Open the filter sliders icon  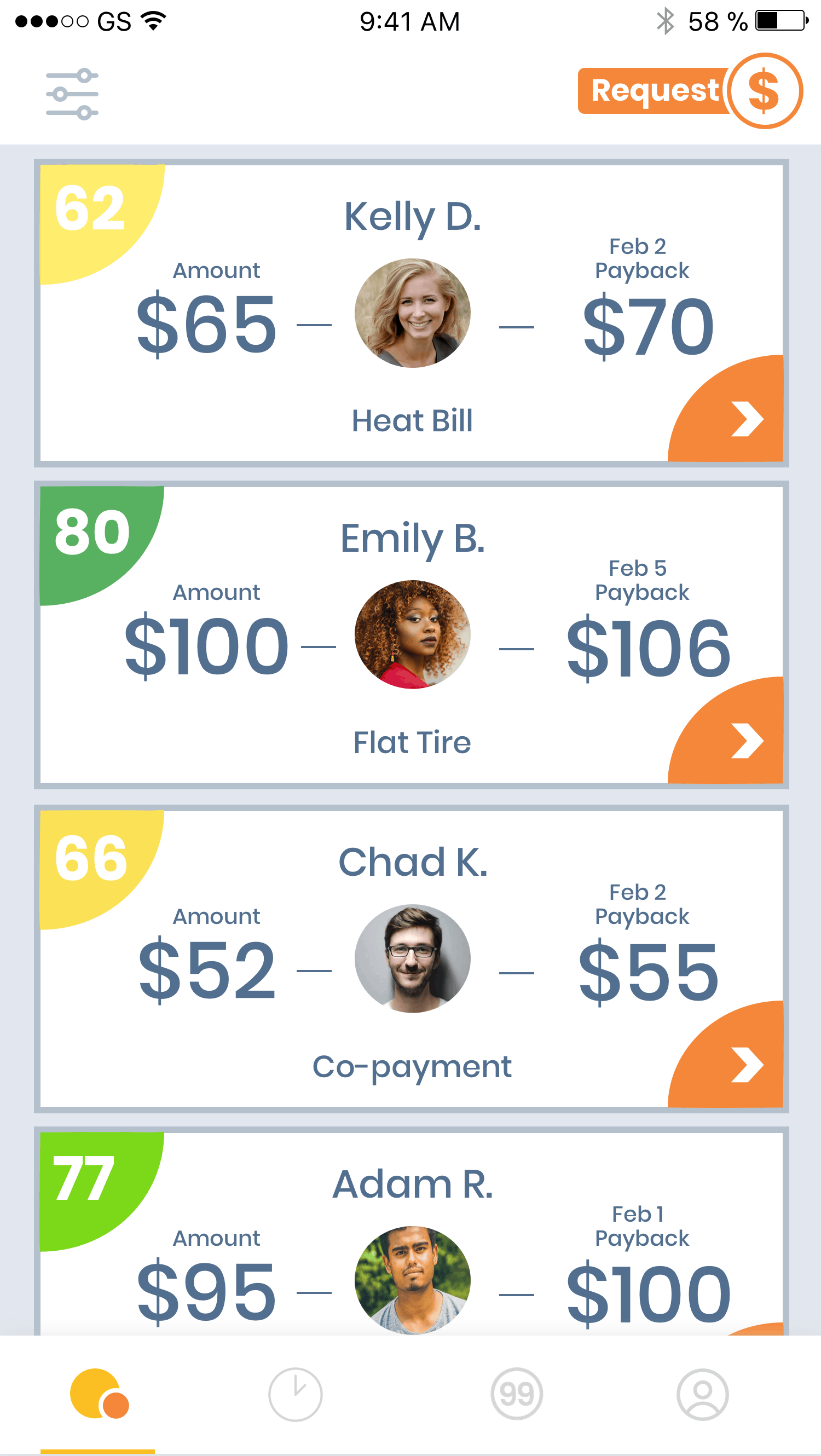click(72, 94)
